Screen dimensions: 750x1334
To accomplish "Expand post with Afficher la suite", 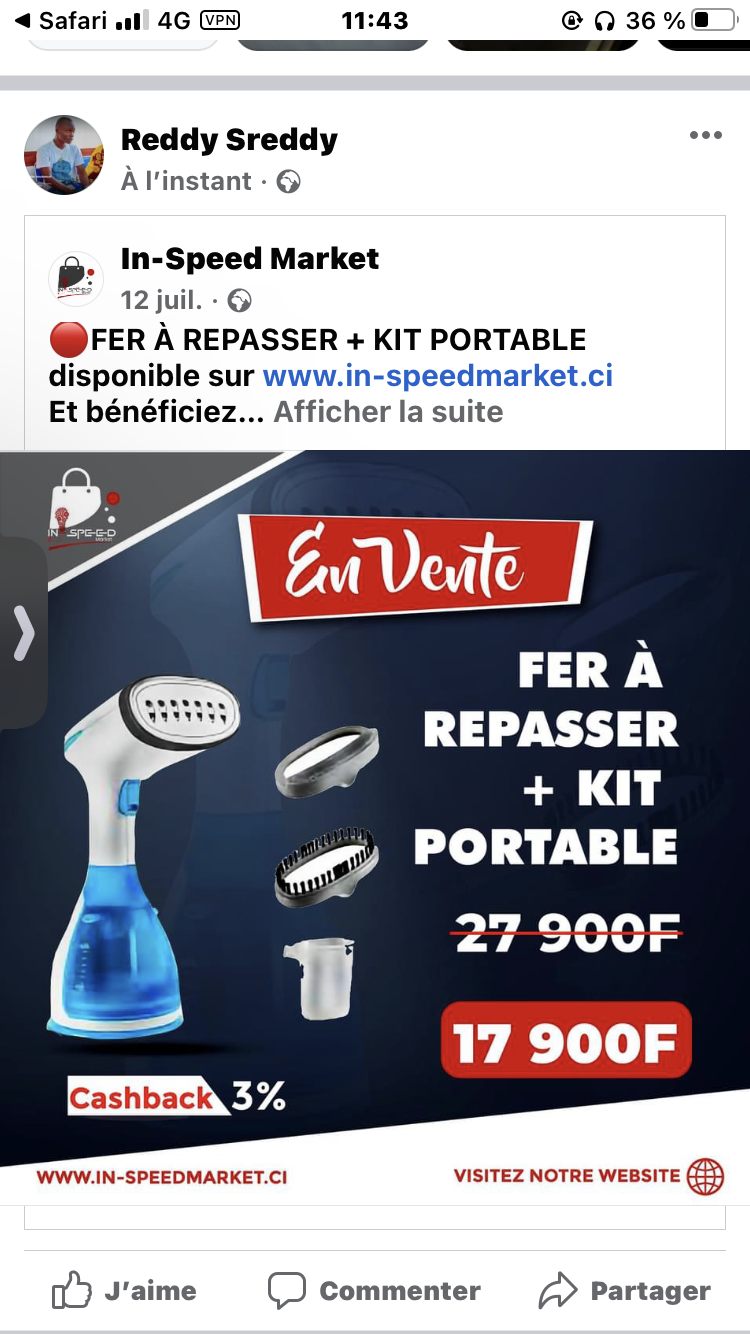I will coord(388,412).
